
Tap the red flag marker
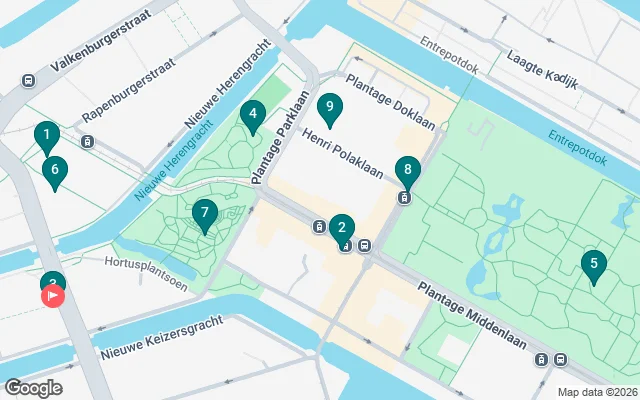pyautogui.click(x=52, y=295)
